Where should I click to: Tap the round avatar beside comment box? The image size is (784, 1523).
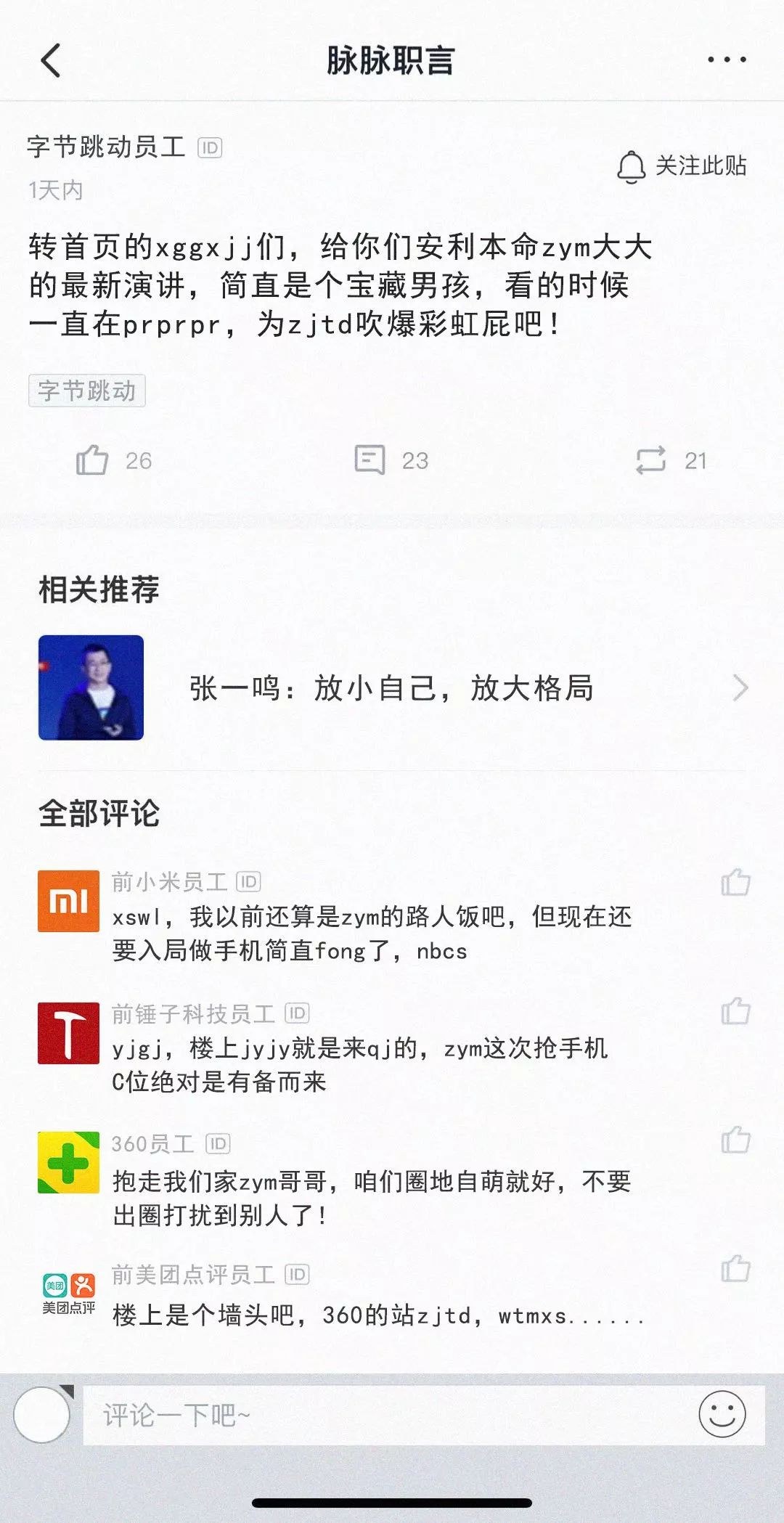click(x=42, y=1415)
